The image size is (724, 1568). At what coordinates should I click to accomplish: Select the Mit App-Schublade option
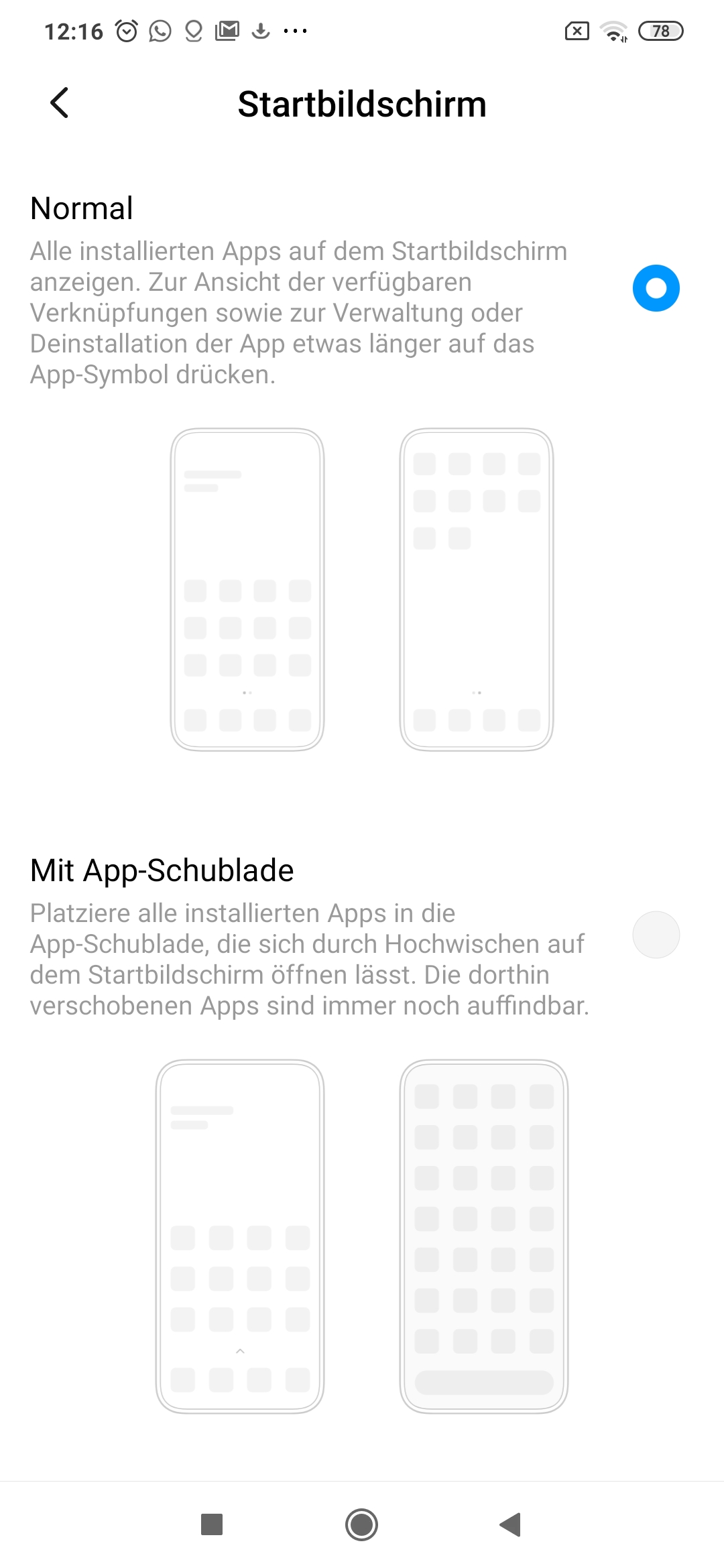pos(656,935)
